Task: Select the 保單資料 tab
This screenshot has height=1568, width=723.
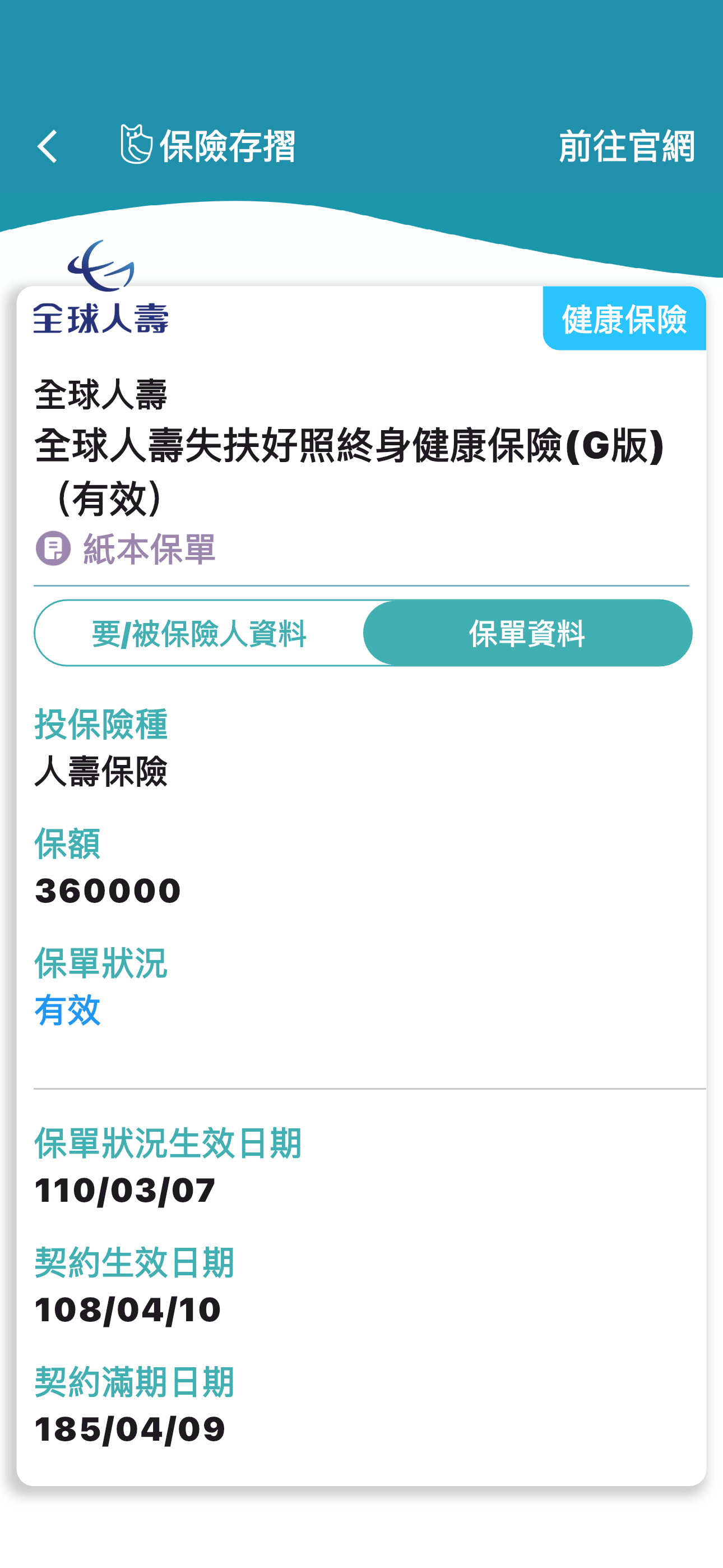Action: pos(527,633)
